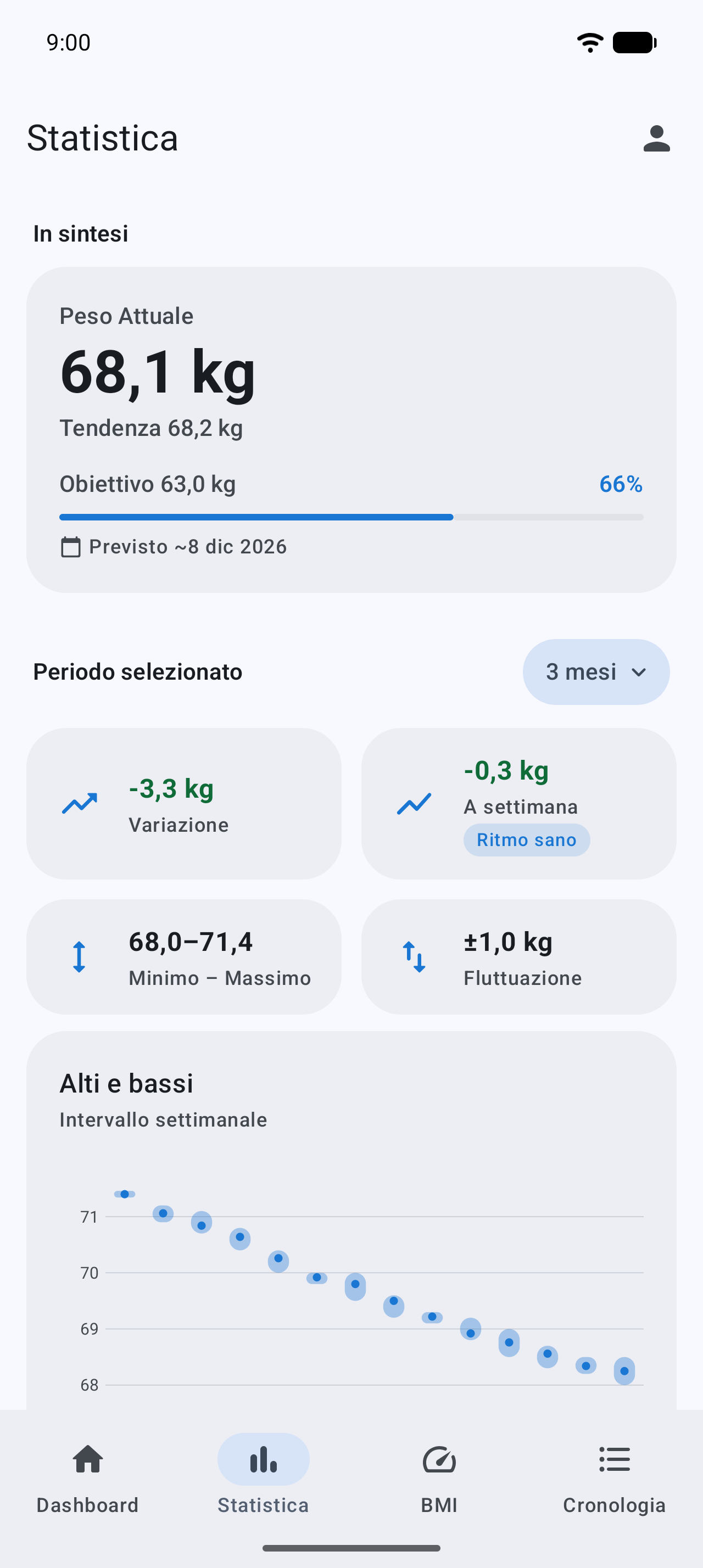Viewport: 703px width, 1568px height.
Task: Open the Cronologia tab
Action: pos(614,1478)
